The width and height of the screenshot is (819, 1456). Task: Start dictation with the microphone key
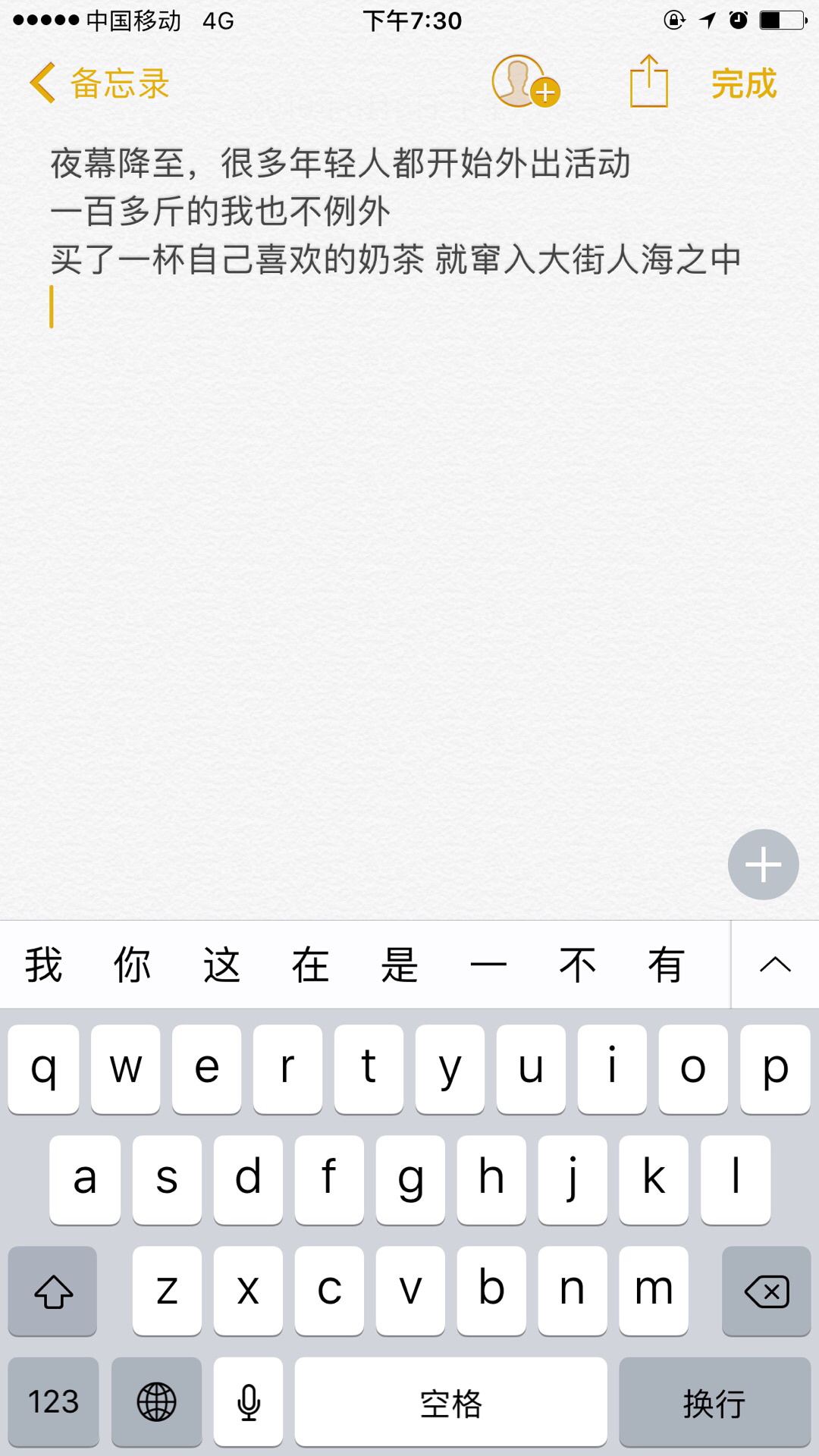tap(248, 1401)
